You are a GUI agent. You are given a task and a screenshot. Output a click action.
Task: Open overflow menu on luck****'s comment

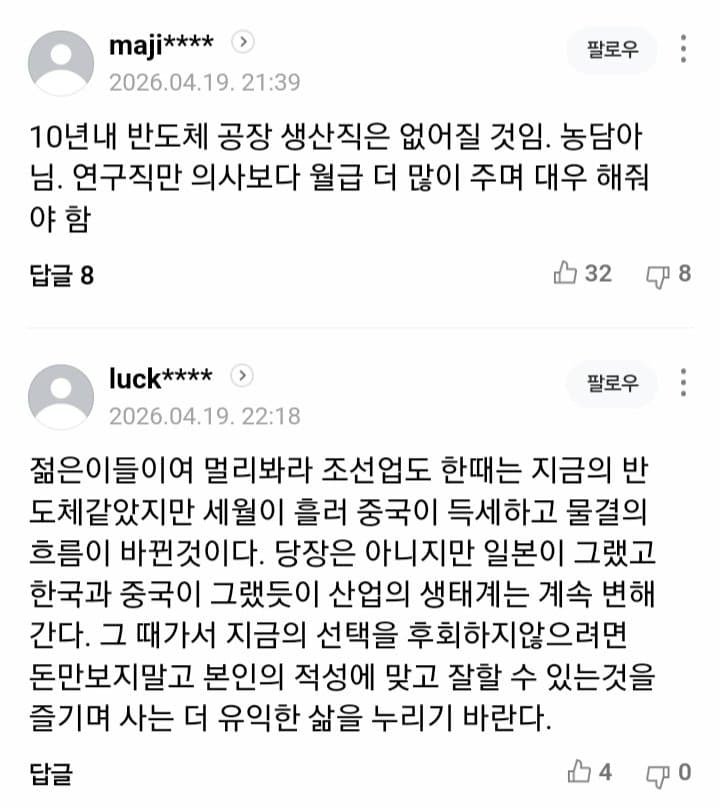tap(684, 383)
